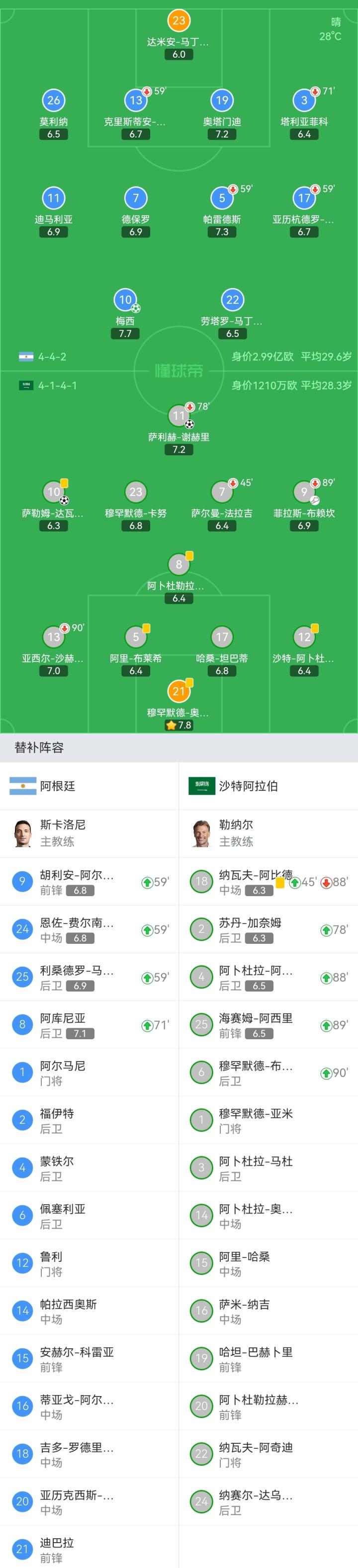Open bench player 帕拉西奥斯
Viewport: 358px width, 1568px height.
[89, 1311]
